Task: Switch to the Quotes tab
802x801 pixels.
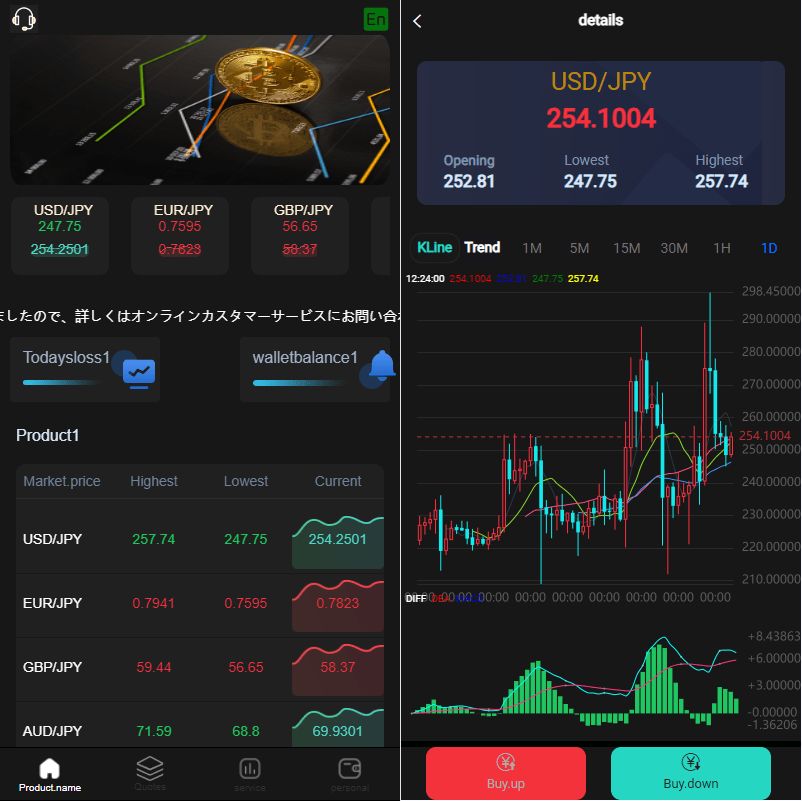Action: [x=150, y=774]
